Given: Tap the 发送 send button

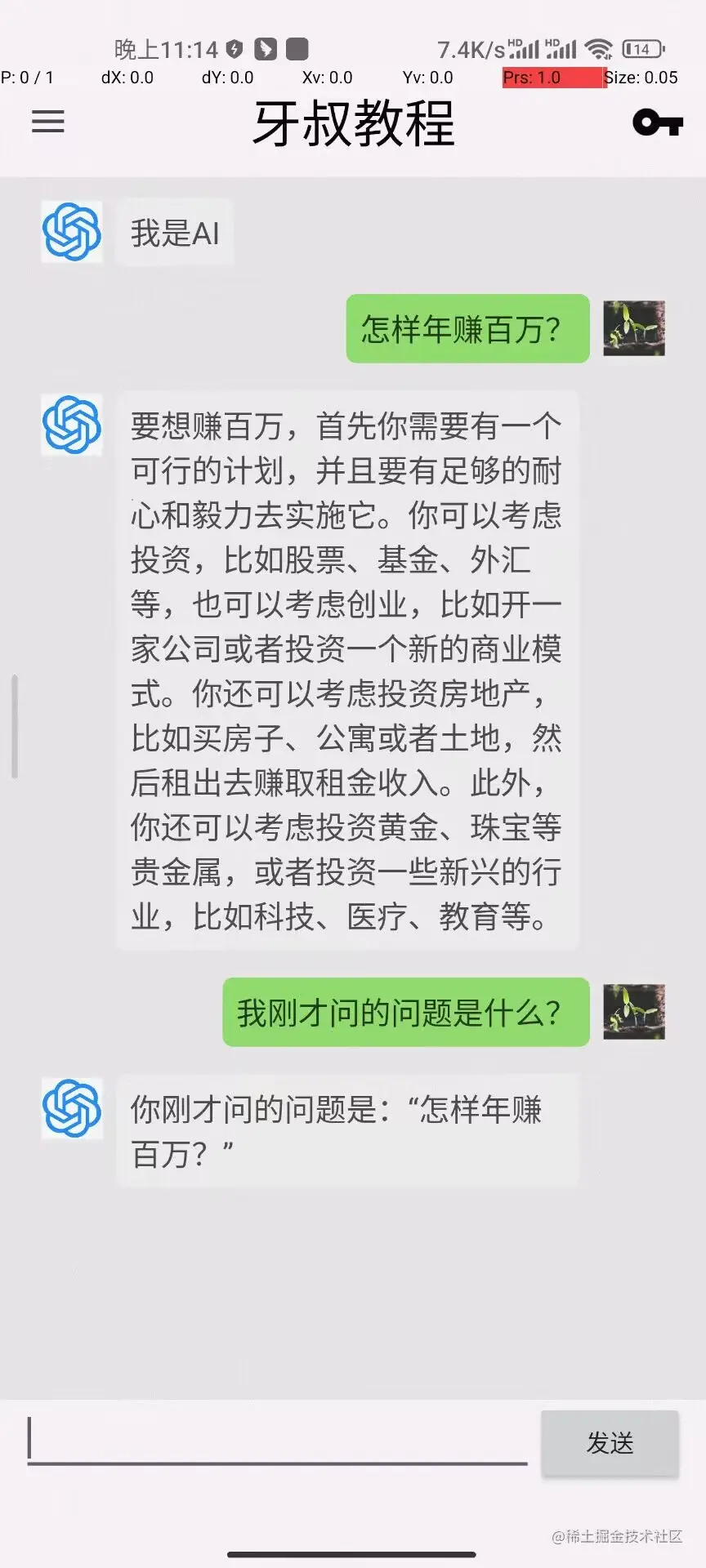Looking at the screenshot, I should (x=610, y=1443).
